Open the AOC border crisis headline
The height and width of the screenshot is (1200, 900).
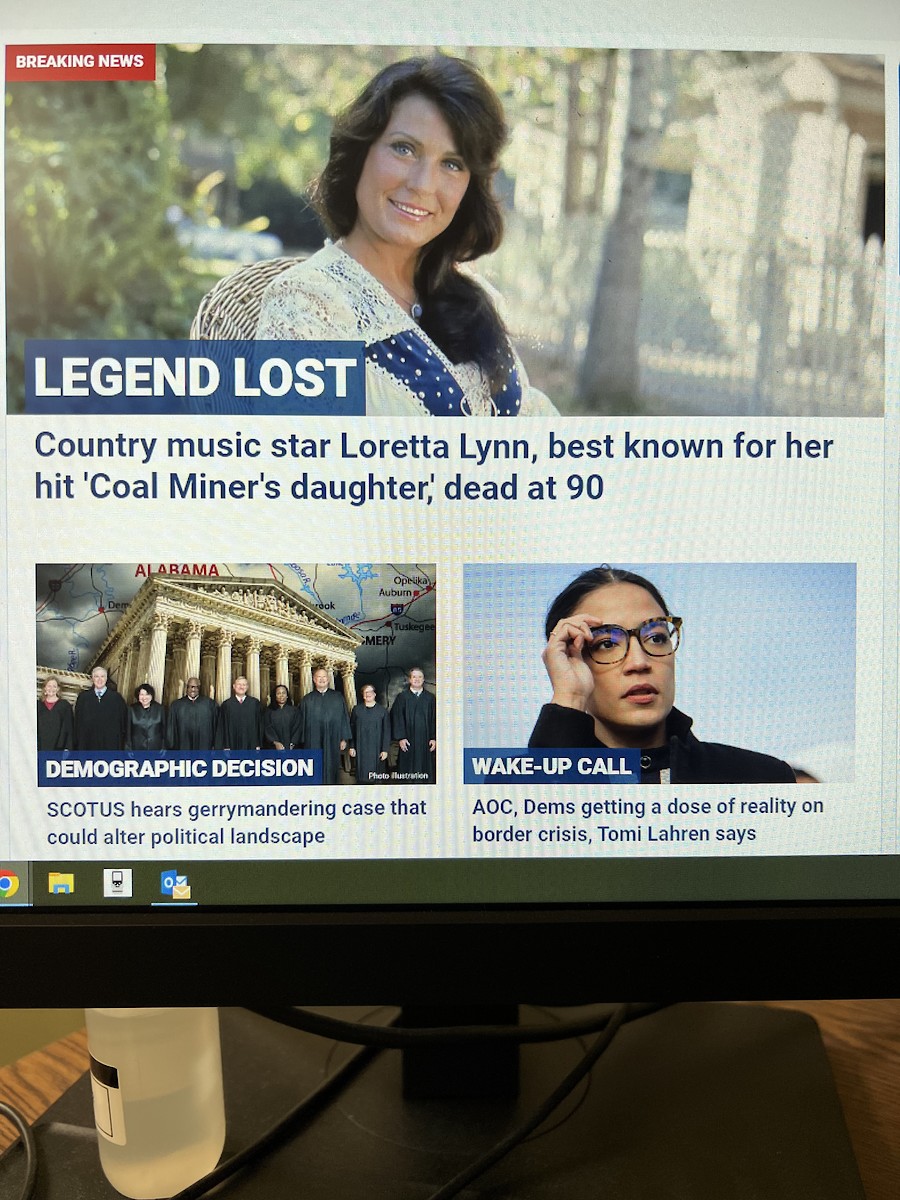(648, 819)
